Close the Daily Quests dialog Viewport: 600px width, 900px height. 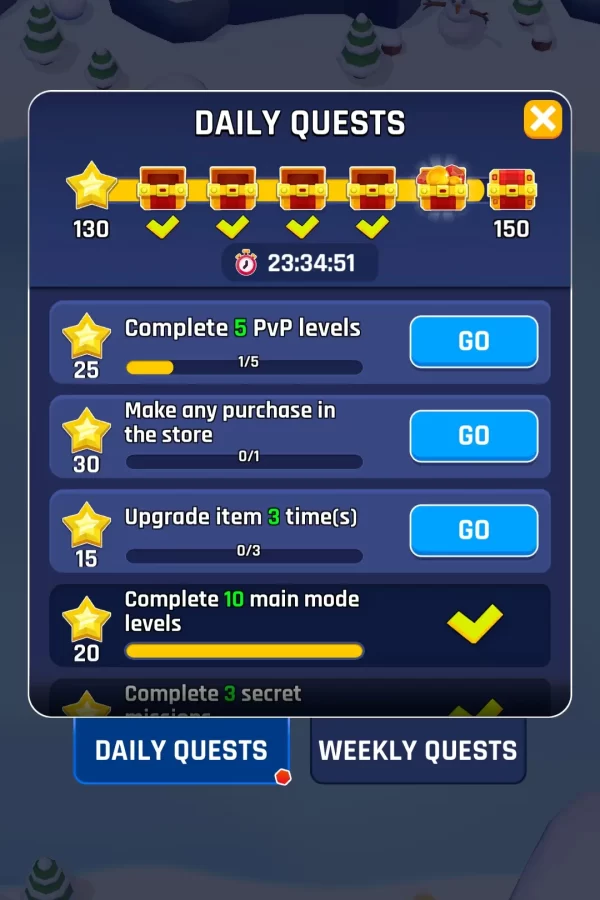click(x=543, y=120)
